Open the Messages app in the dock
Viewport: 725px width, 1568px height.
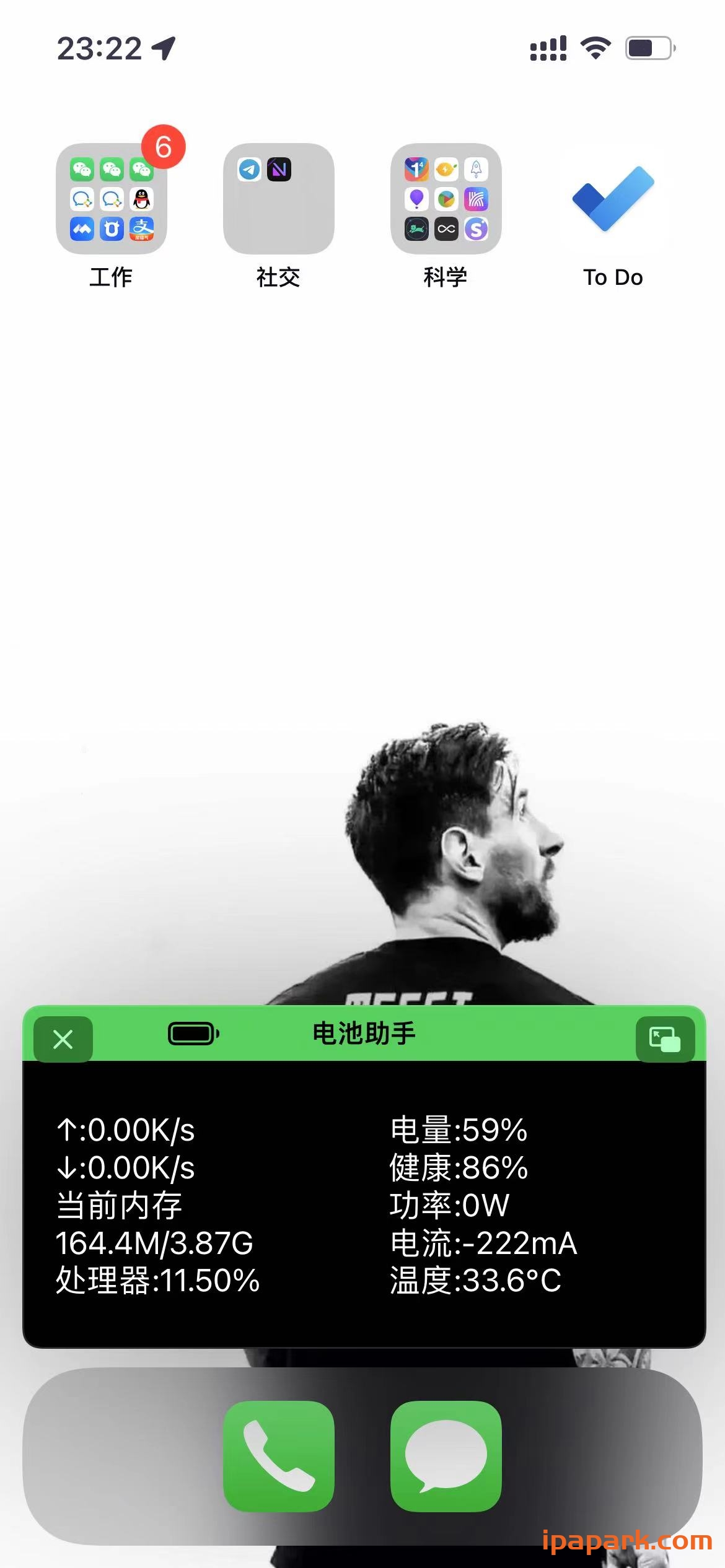pyautogui.click(x=446, y=1453)
